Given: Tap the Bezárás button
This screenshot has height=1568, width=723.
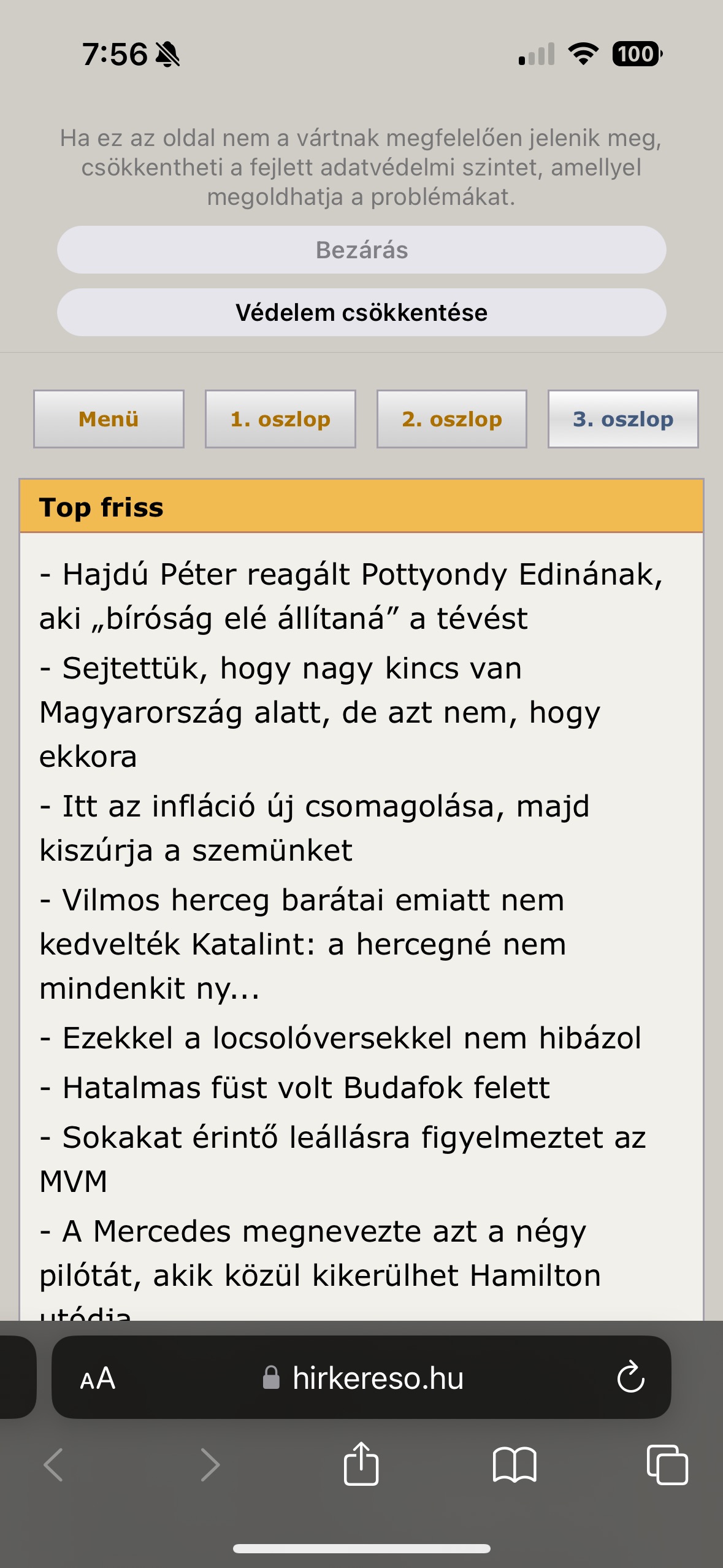Looking at the screenshot, I should click(x=361, y=250).
